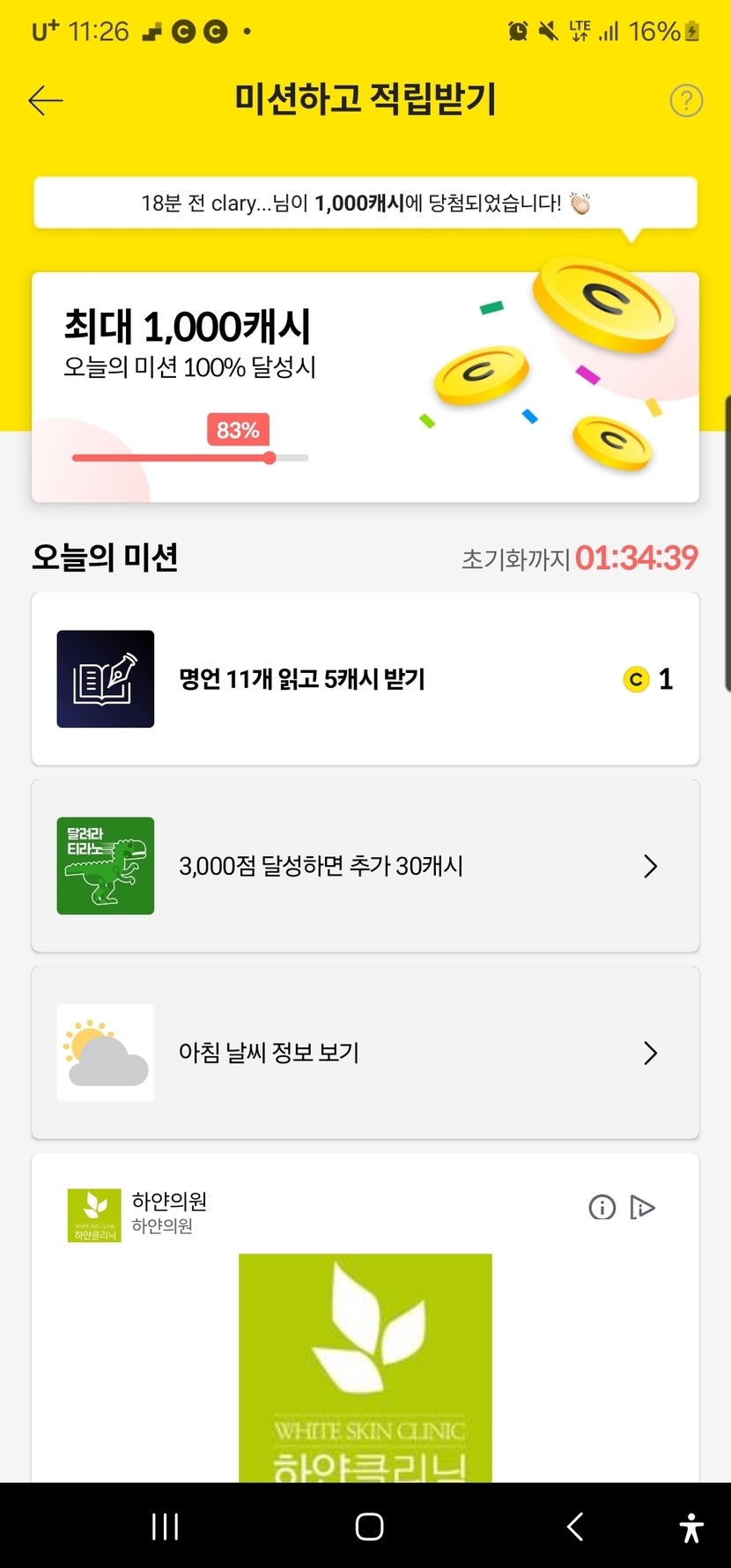Open the 명언 11개 읽고 5캐시 받기 mission
The width and height of the screenshot is (731, 1568).
point(365,679)
